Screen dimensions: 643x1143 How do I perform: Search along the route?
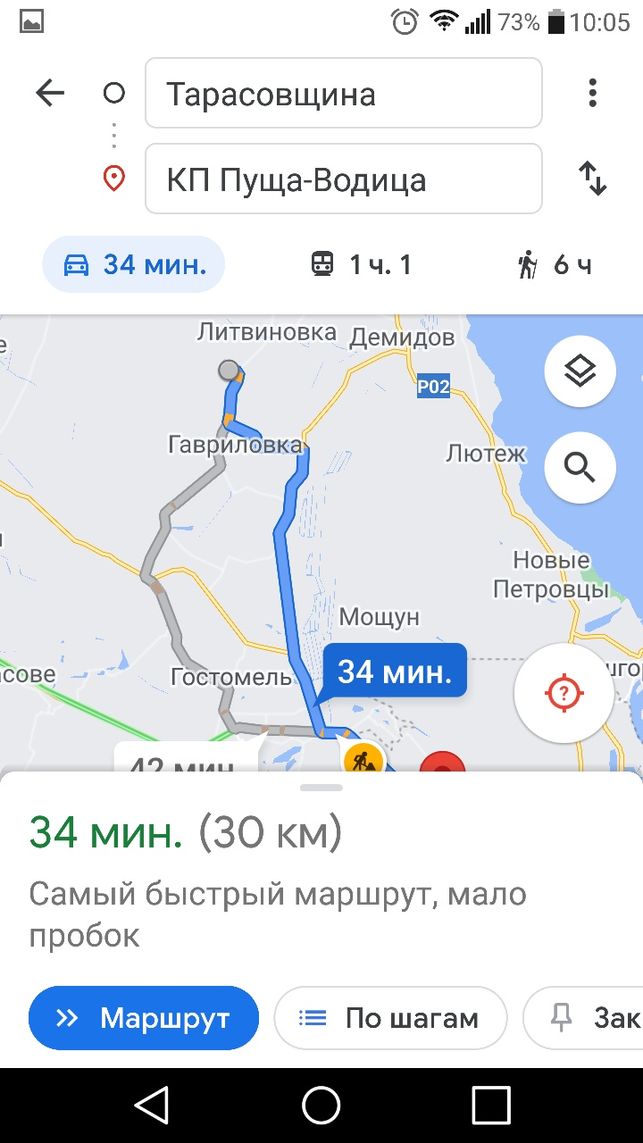click(580, 468)
